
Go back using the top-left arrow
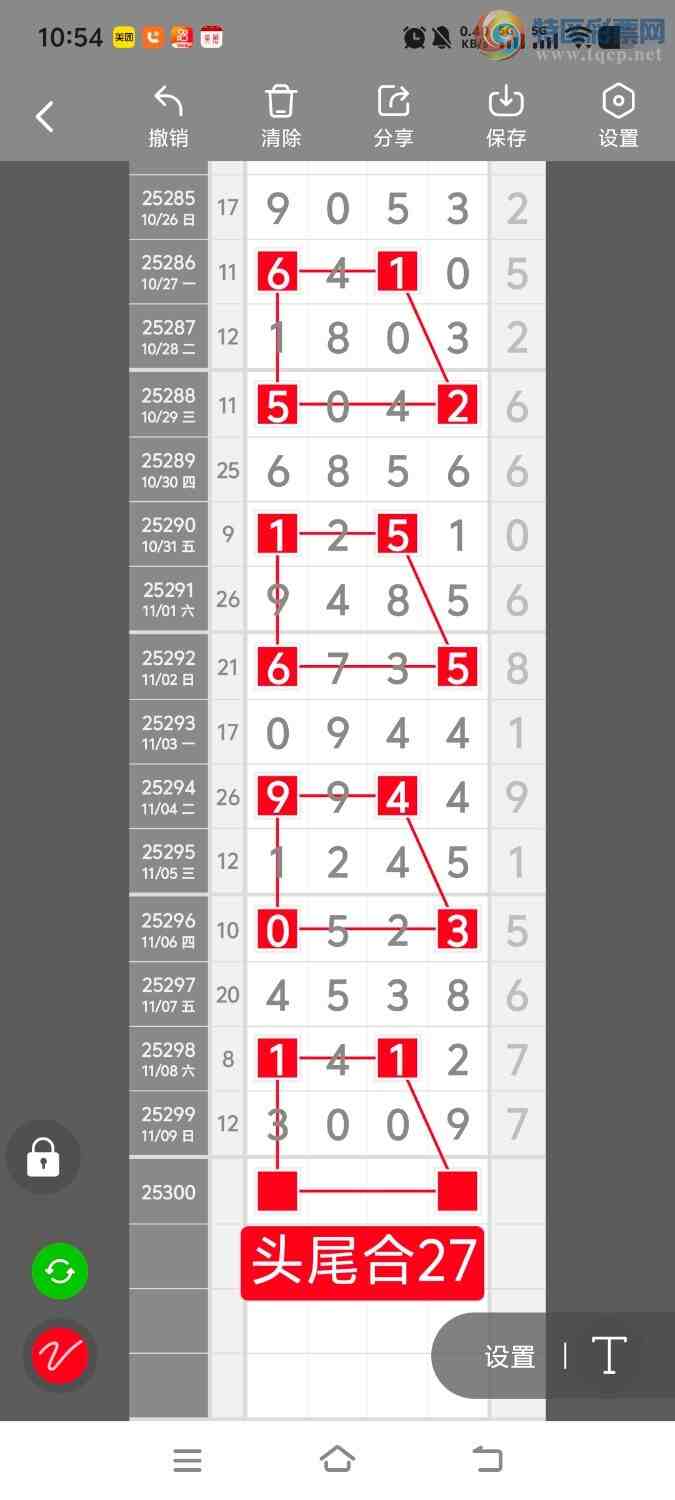point(45,117)
